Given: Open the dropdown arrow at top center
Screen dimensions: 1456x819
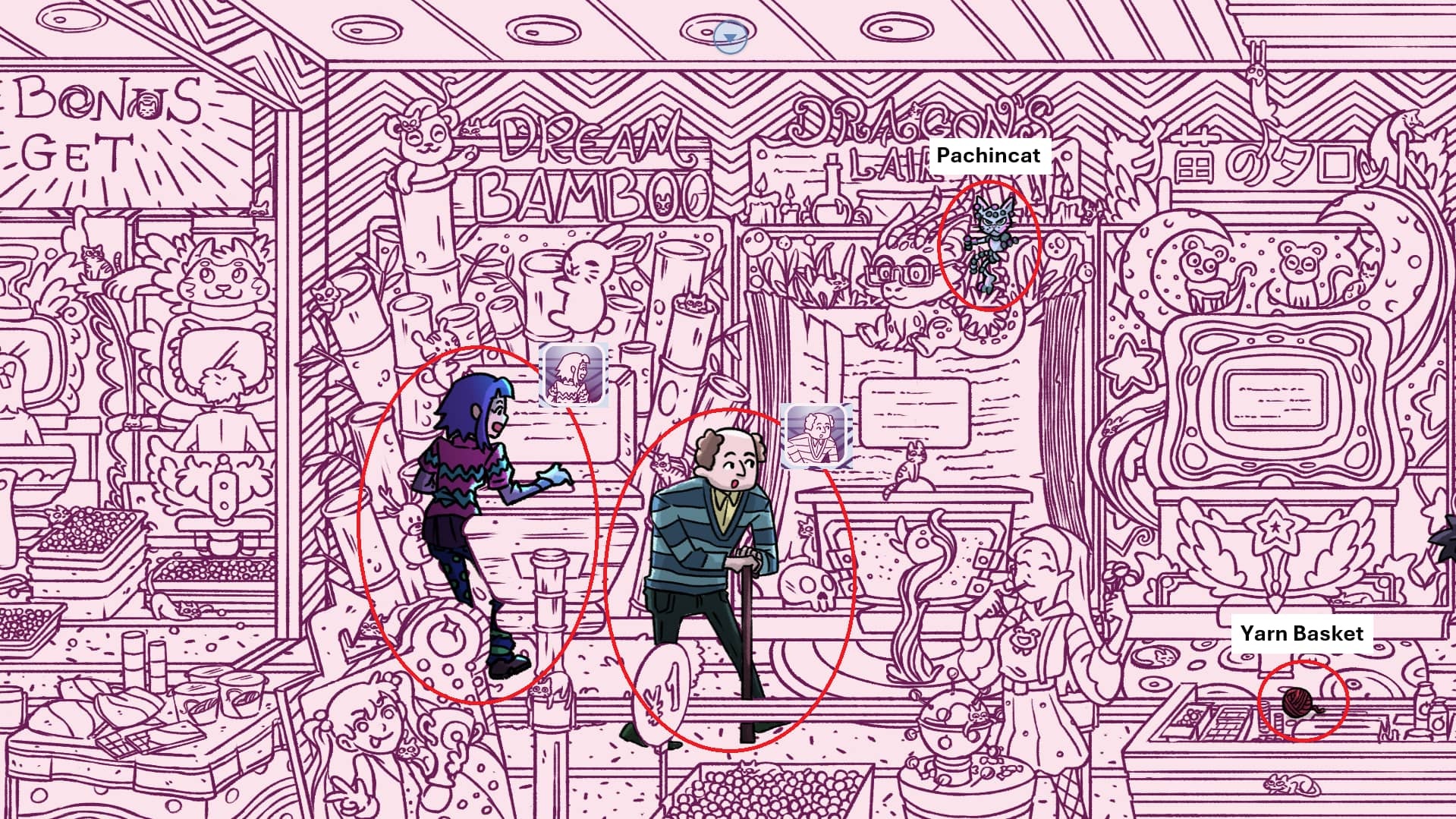Looking at the screenshot, I should point(730,37).
